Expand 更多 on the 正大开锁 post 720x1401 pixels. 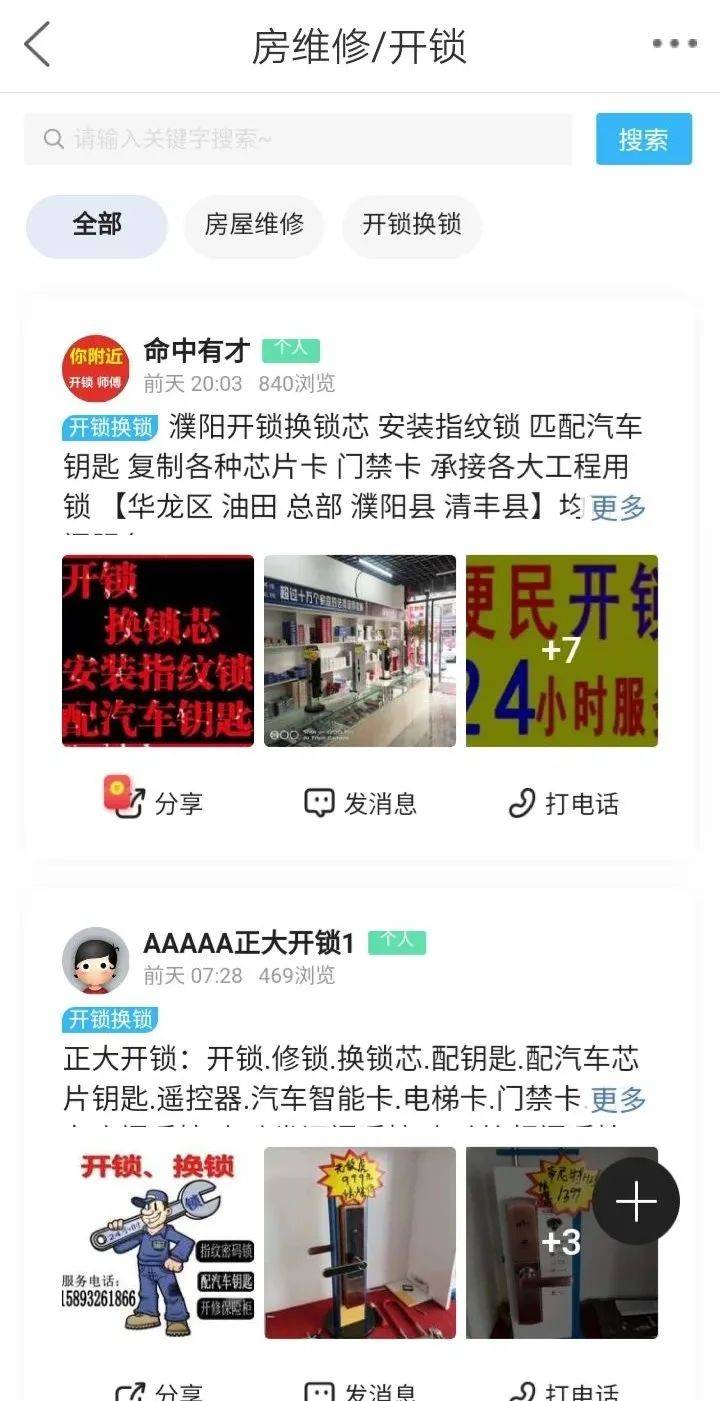618,1100
